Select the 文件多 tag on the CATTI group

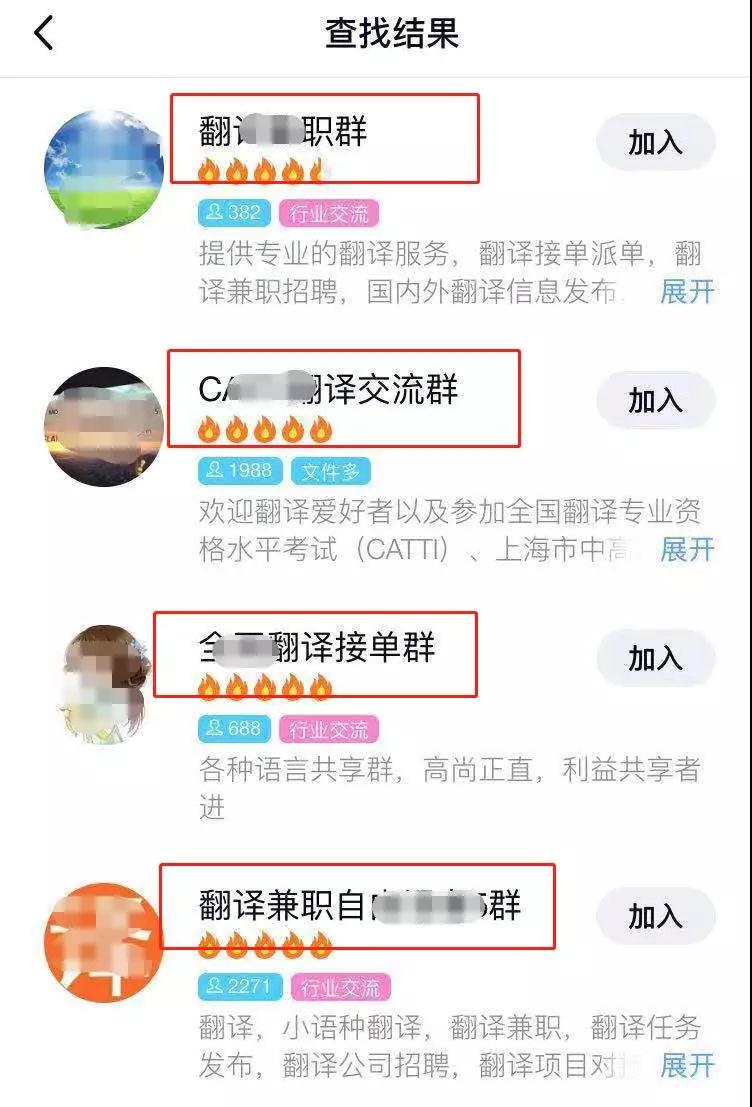[330, 469]
